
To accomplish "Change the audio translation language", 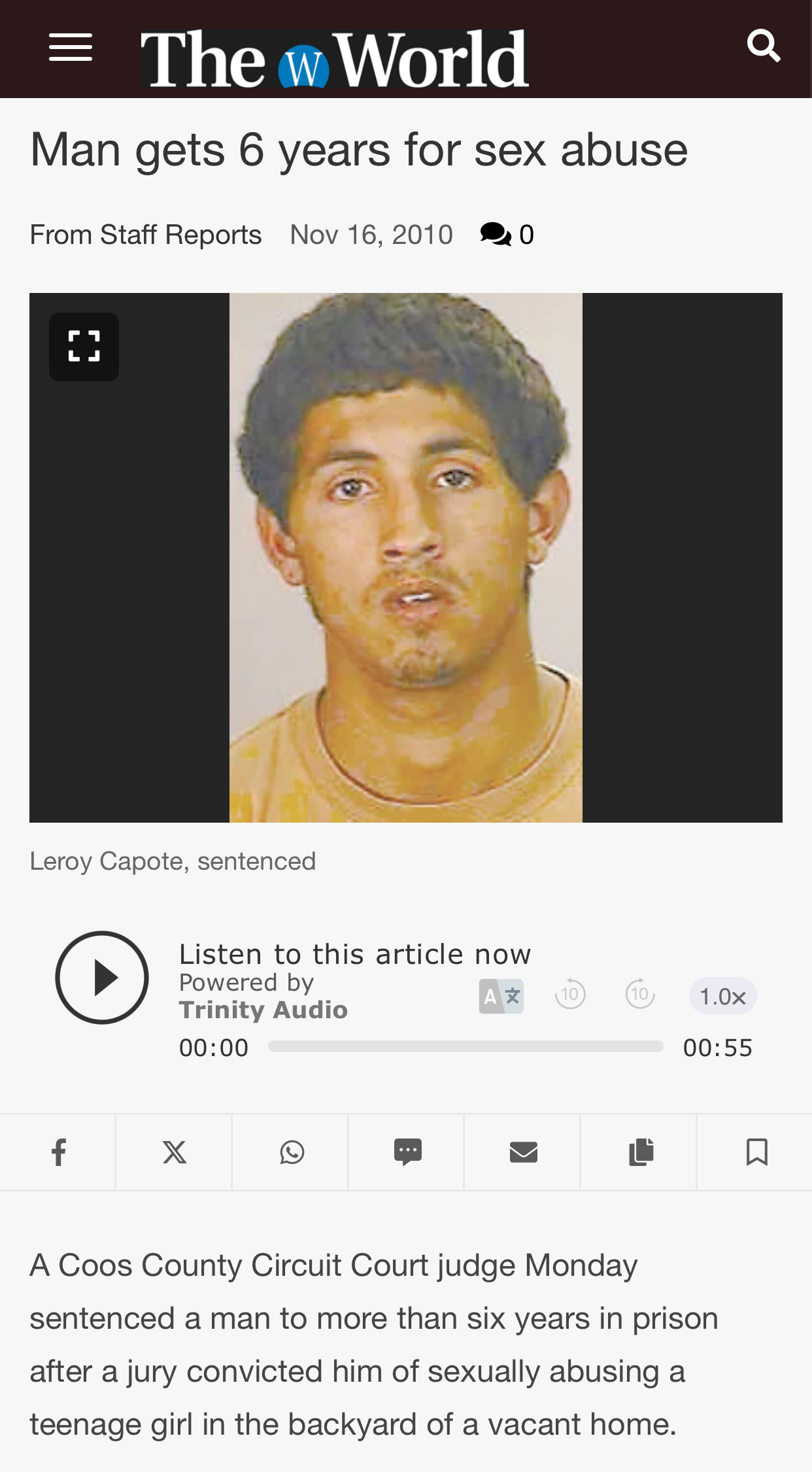I will point(501,997).
